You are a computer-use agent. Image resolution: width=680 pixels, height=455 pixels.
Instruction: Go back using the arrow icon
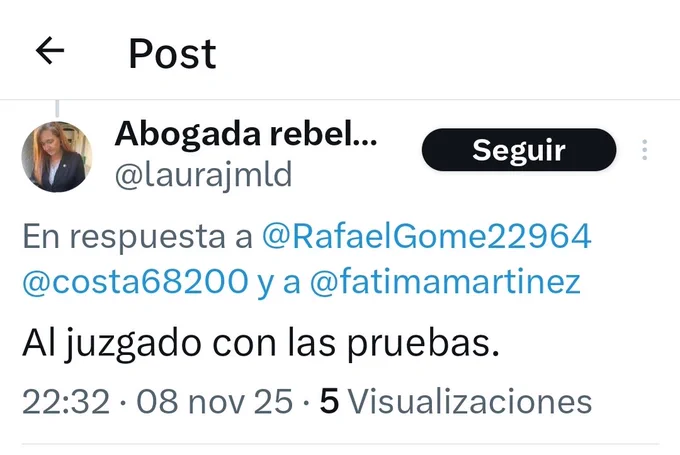50,52
